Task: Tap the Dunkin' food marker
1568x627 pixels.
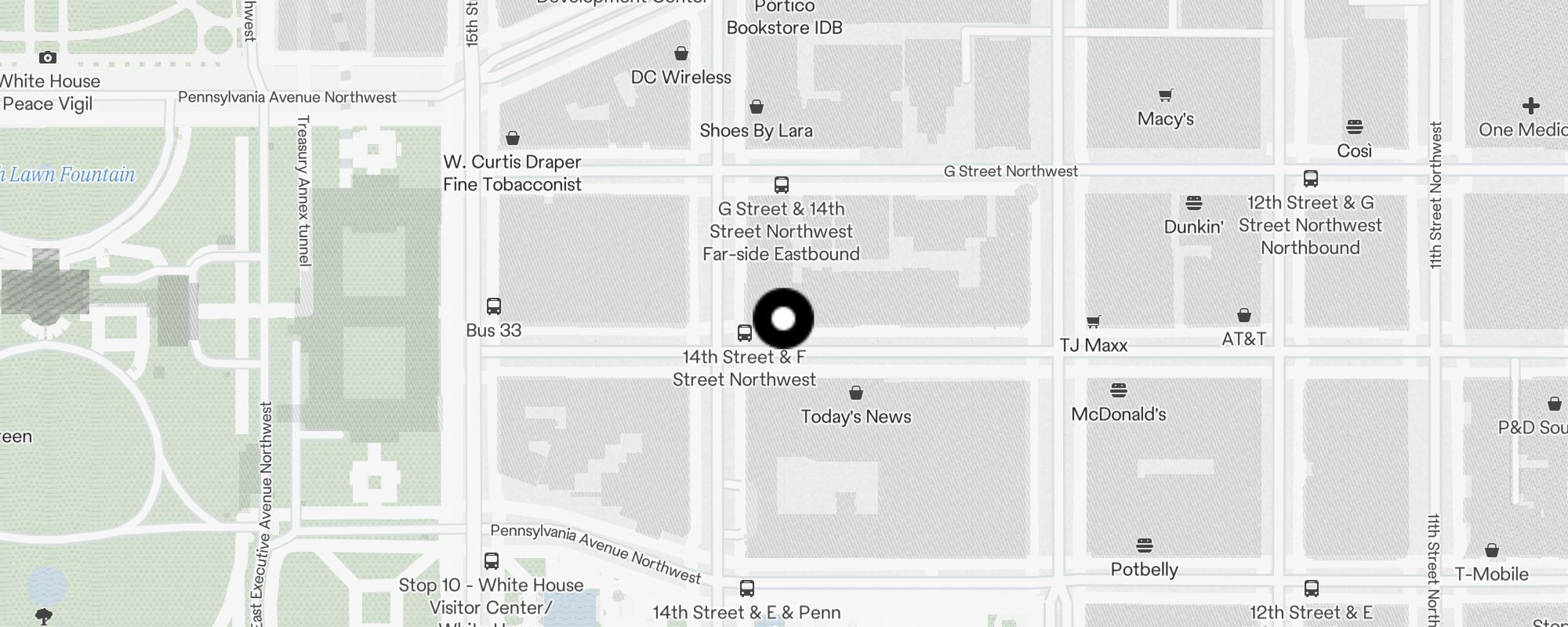Action: click(1194, 204)
